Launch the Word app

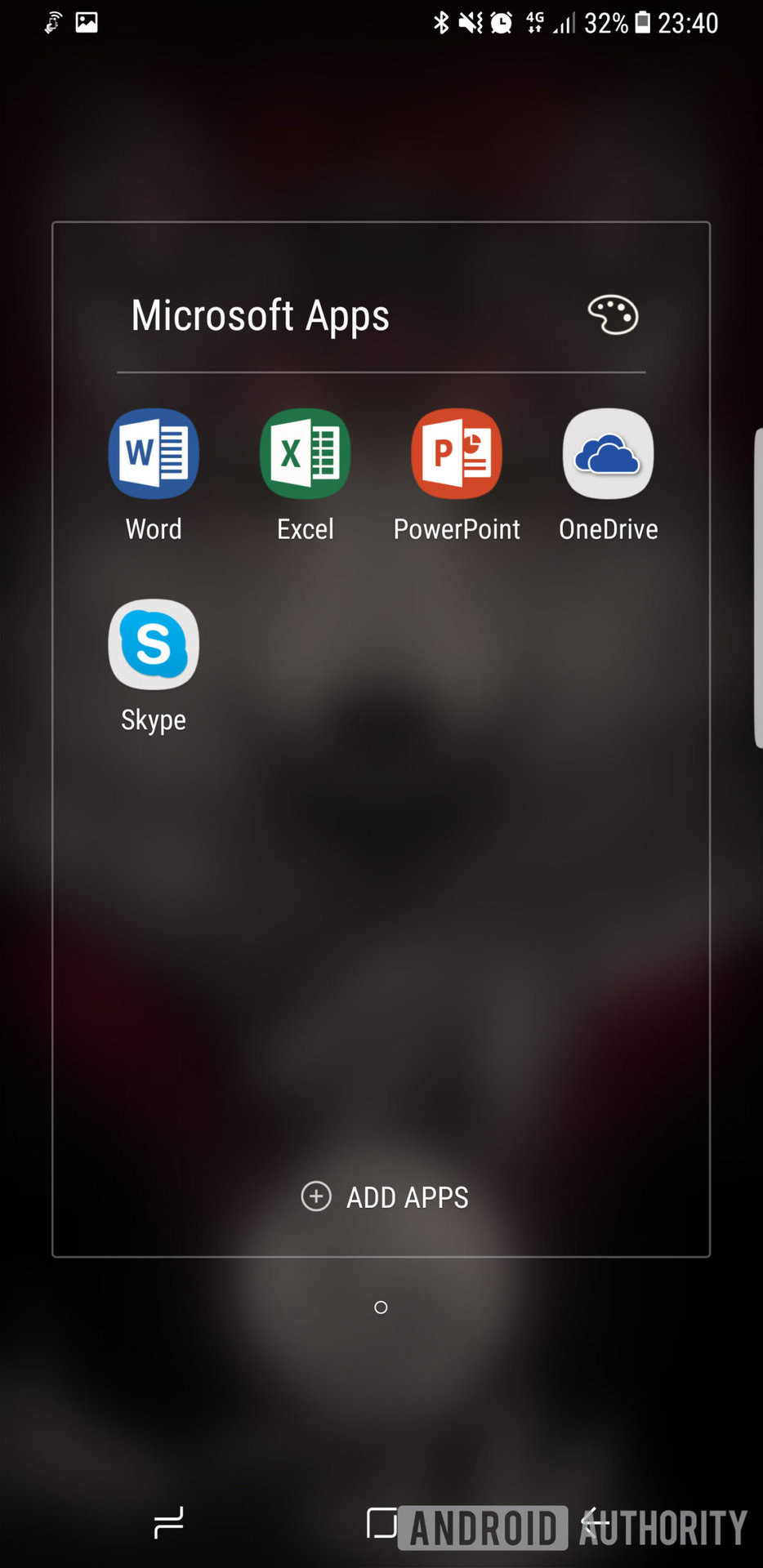[x=154, y=454]
